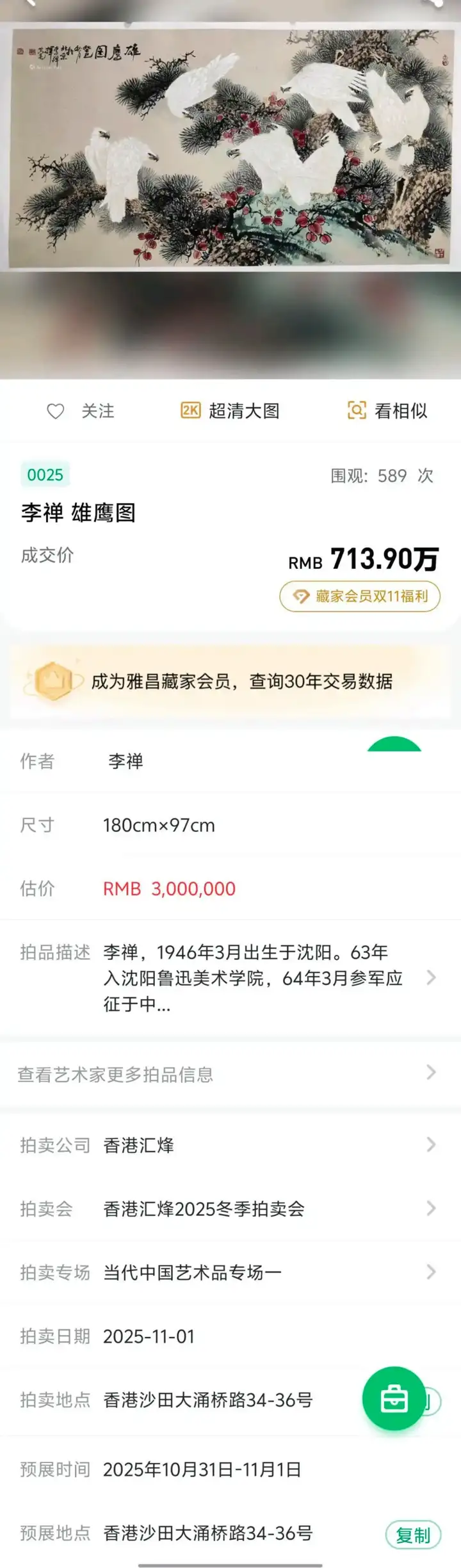Copy the 预展地点 address with 复制
This screenshot has height=1568, width=461.
[x=413, y=1535]
